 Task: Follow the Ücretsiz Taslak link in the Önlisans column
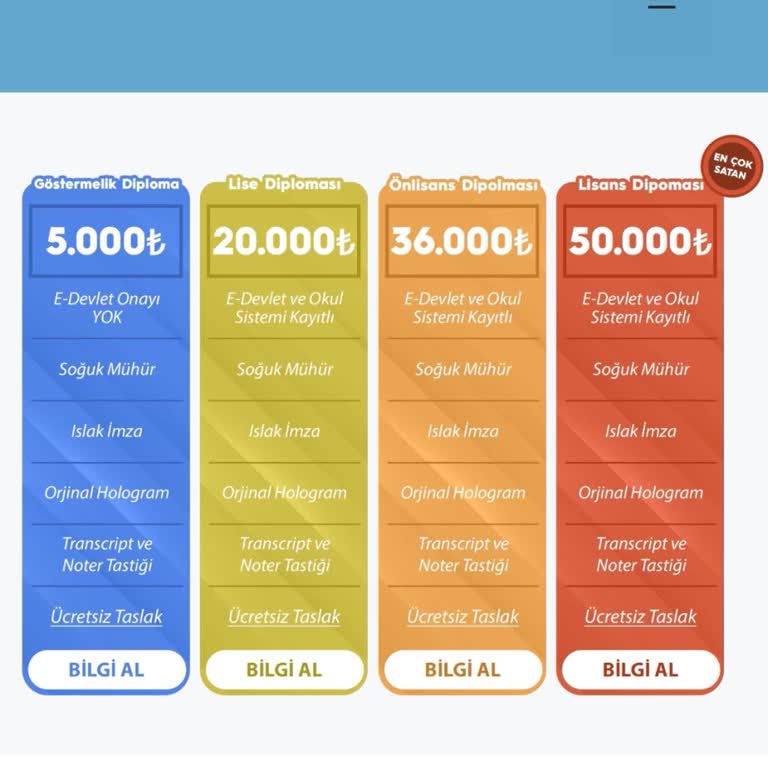[x=463, y=617]
